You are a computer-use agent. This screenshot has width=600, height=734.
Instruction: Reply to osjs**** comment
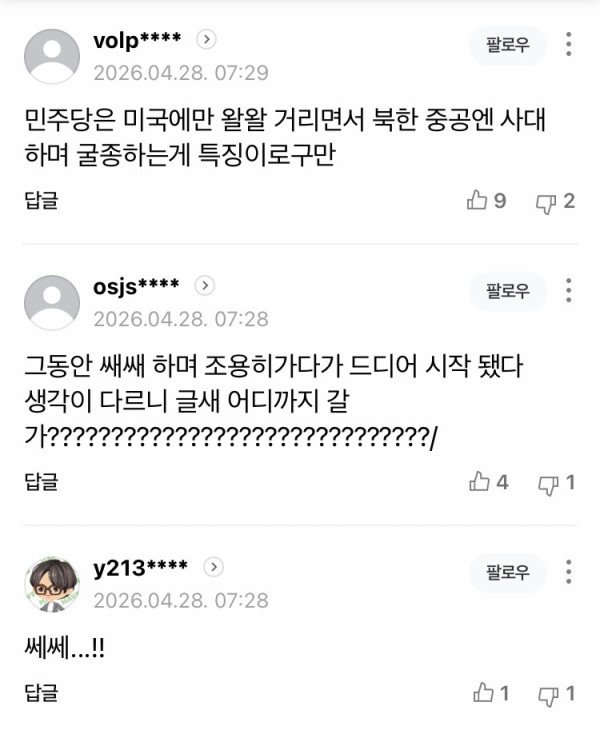41,481
